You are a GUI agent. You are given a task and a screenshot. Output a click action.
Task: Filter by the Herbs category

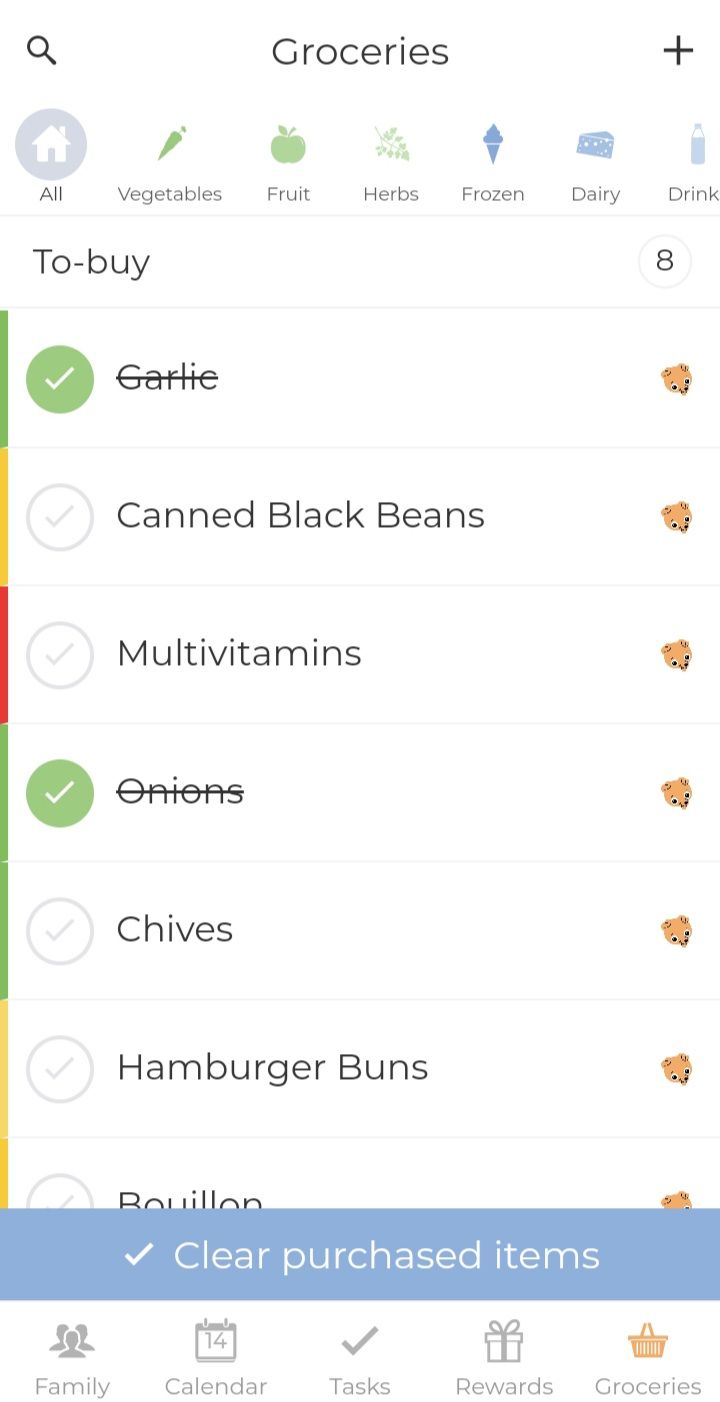tap(391, 160)
